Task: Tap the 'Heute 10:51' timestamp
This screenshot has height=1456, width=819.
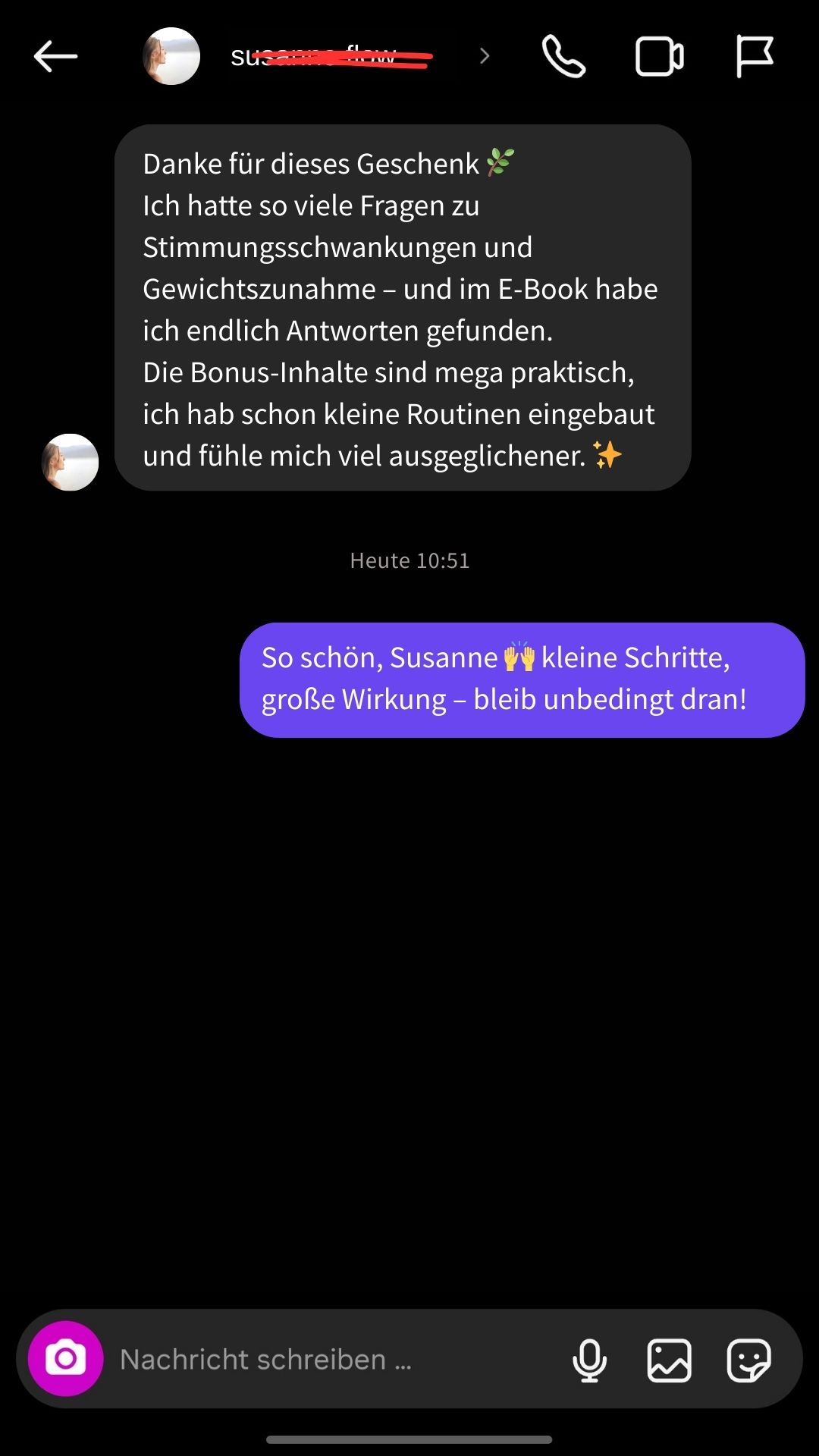Action: pyautogui.click(x=409, y=560)
